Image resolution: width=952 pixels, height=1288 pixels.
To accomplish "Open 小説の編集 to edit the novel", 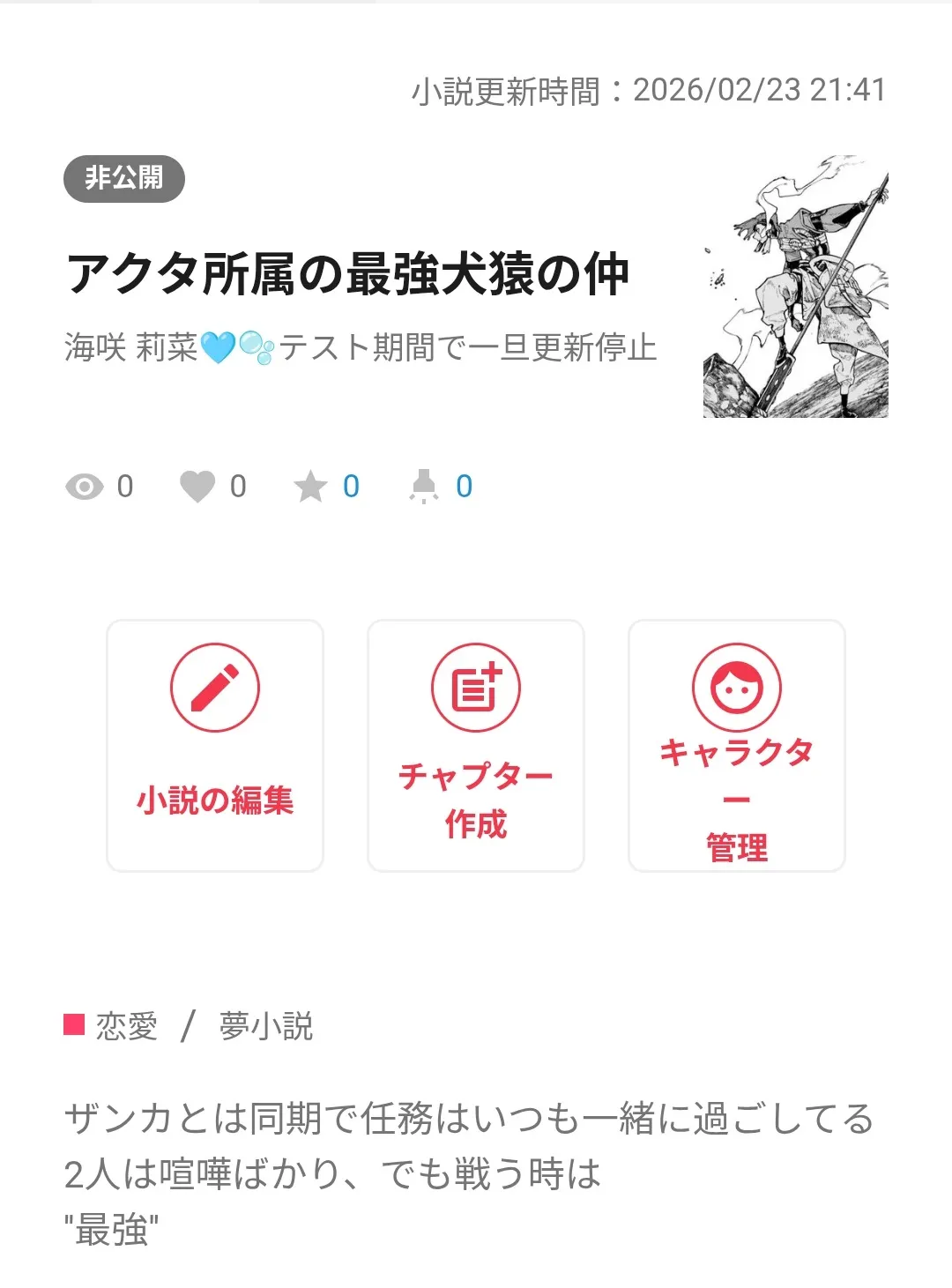I will 215,746.
